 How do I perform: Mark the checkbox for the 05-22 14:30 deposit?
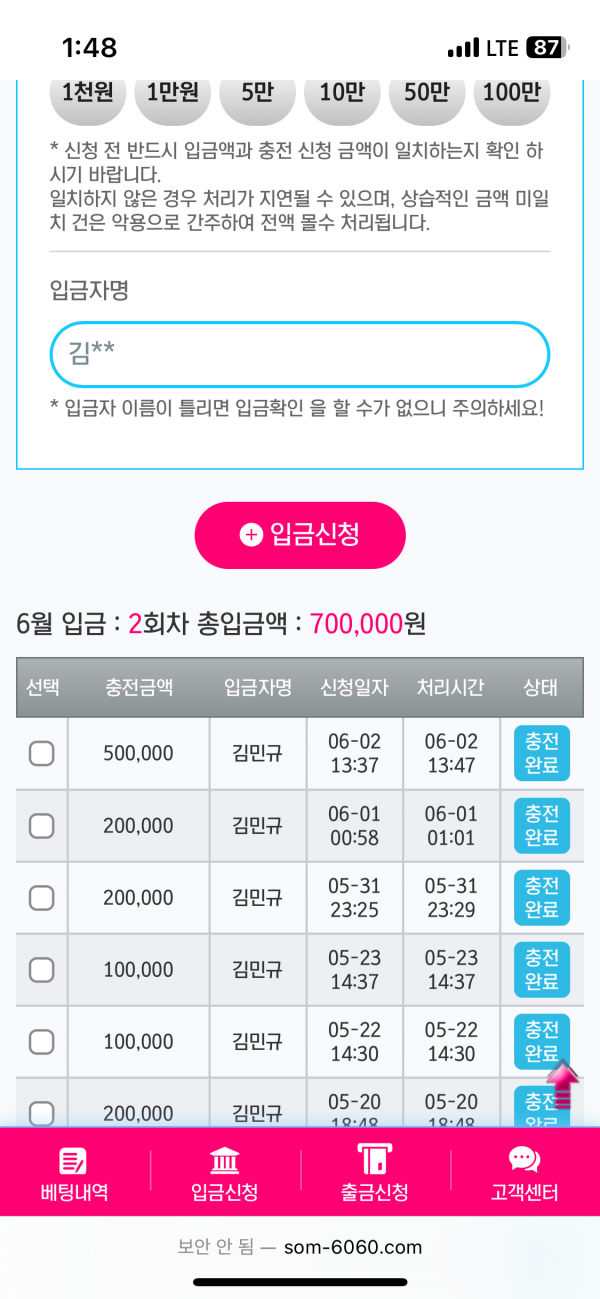[42, 1042]
